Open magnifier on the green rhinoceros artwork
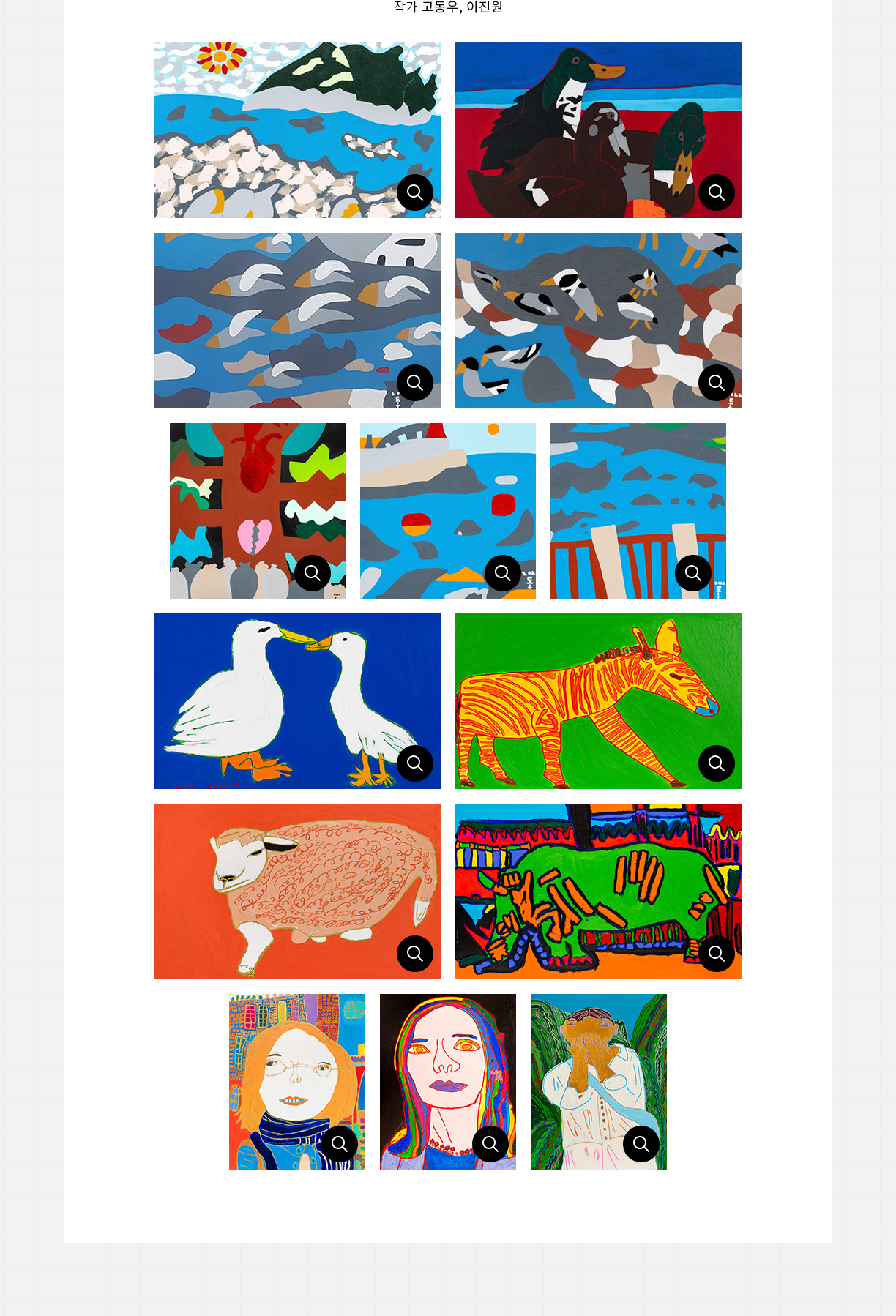The width and height of the screenshot is (896, 1316). click(x=717, y=954)
